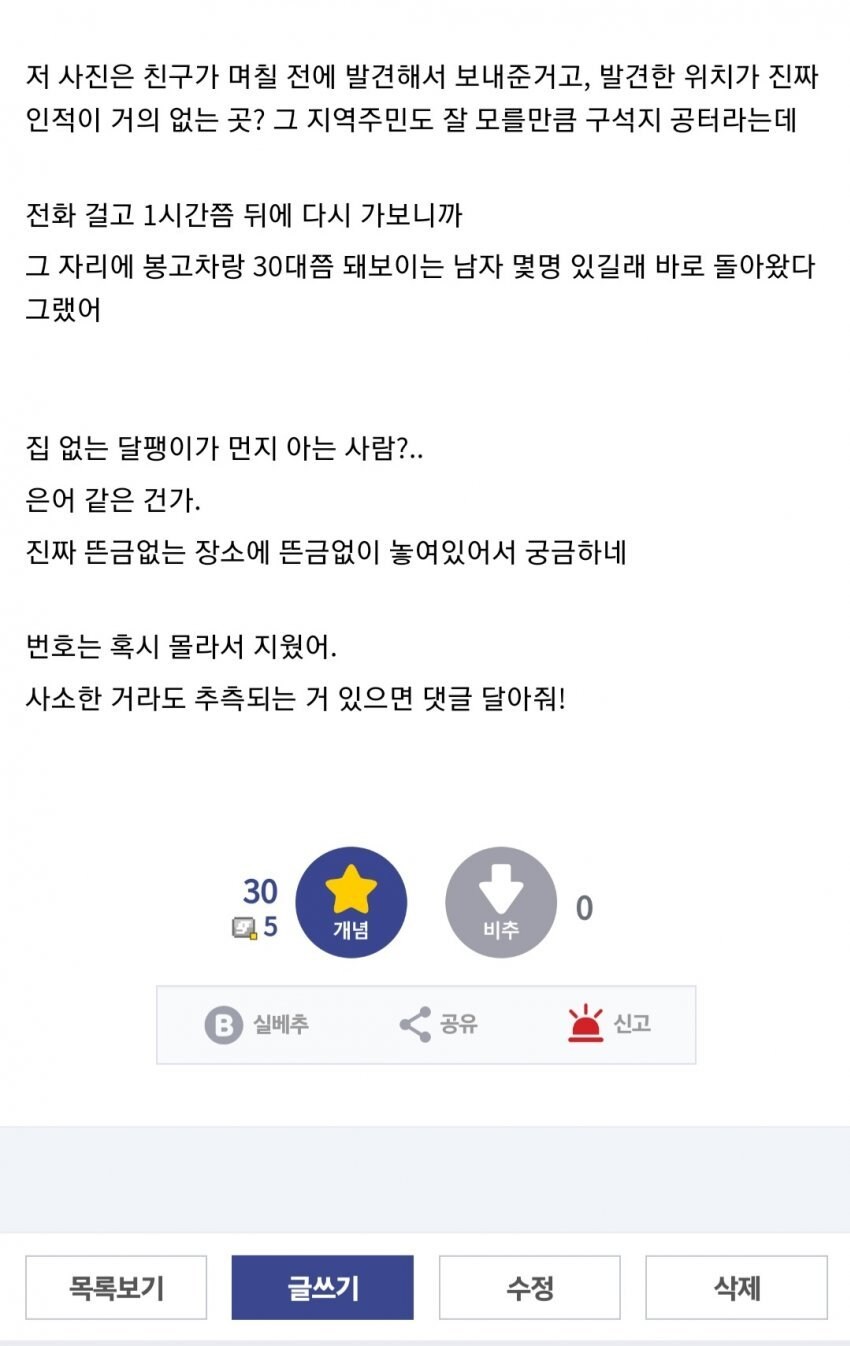Click 수정 to edit the post
Image resolution: width=850 pixels, height=1346 pixels.
[528, 1288]
